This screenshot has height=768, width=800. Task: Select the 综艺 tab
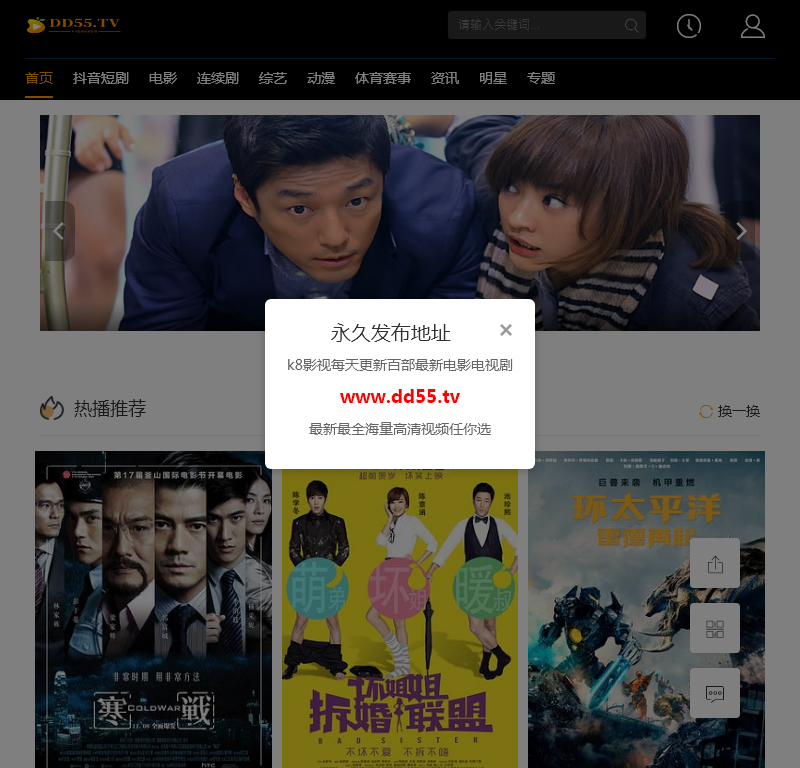tap(273, 78)
